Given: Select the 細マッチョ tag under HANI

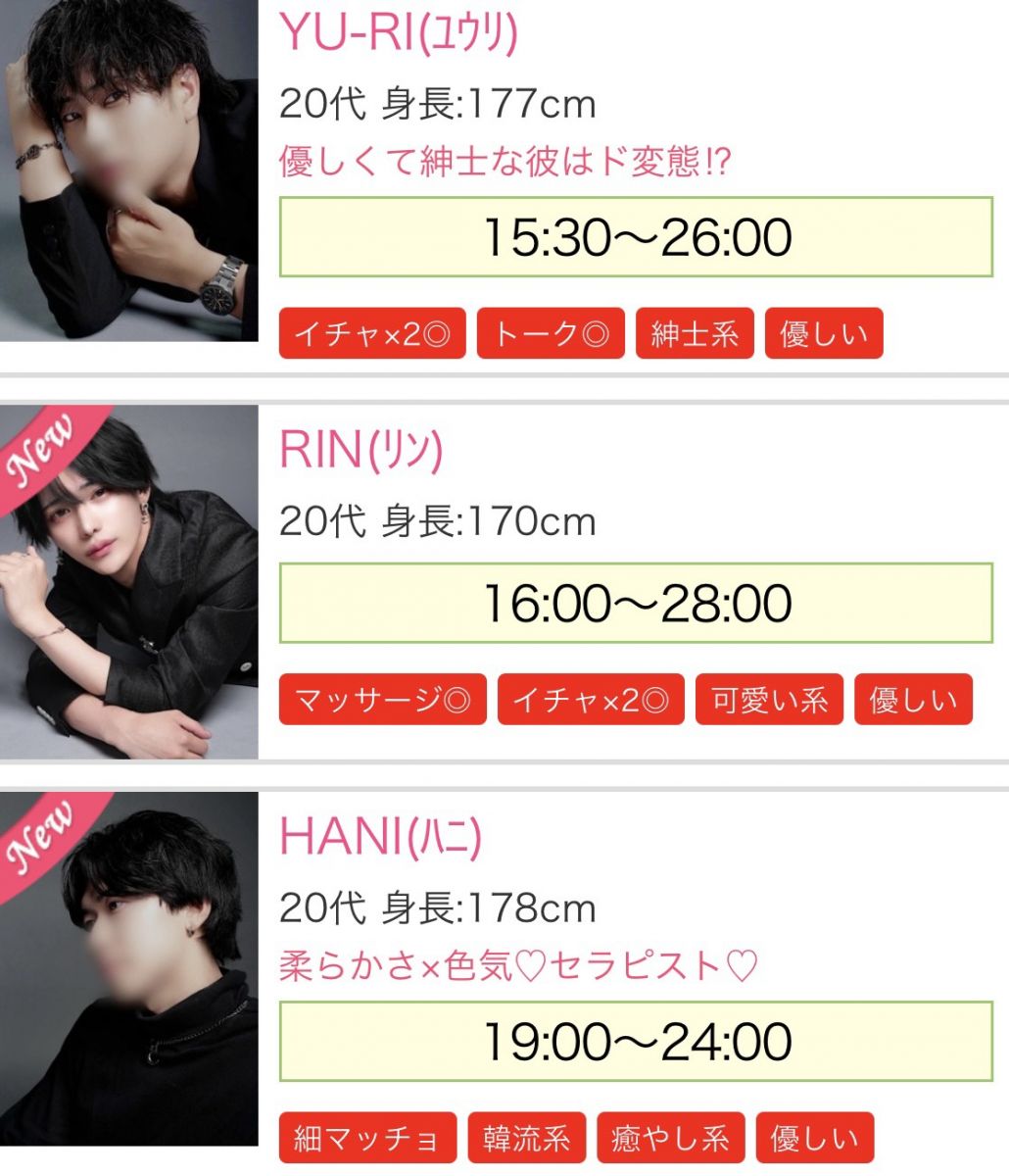Looking at the screenshot, I should tap(367, 1138).
